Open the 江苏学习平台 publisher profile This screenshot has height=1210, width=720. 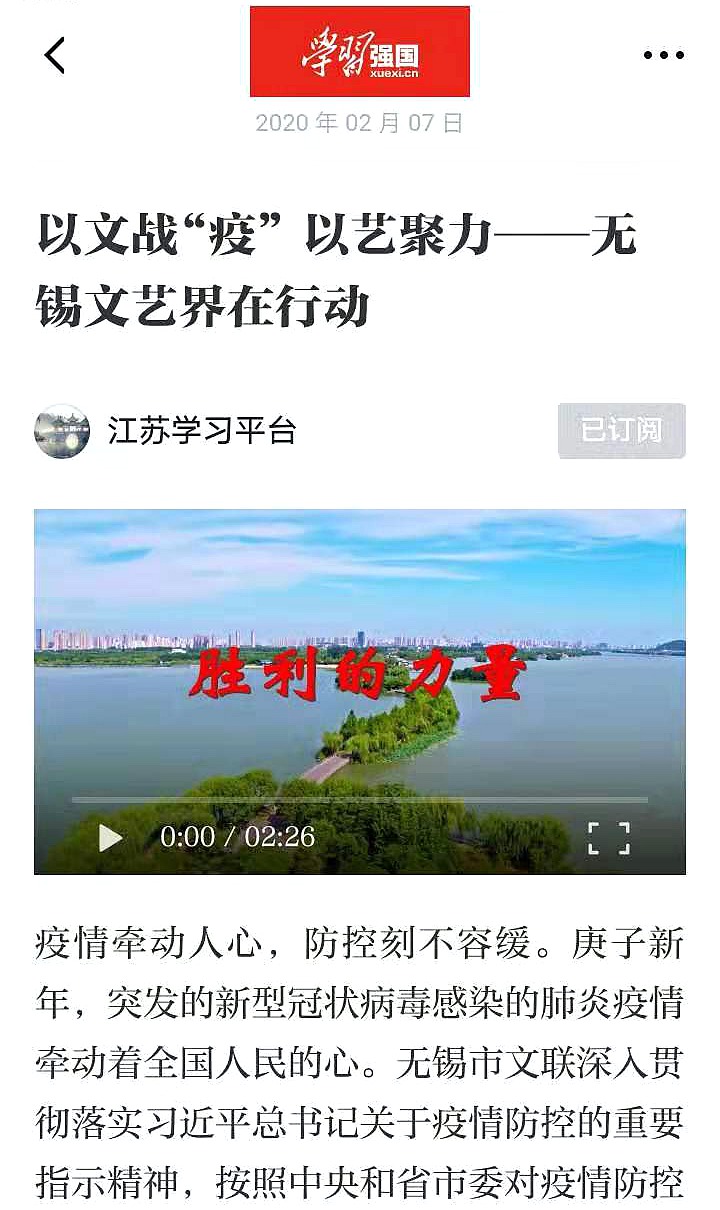(x=202, y=431)
